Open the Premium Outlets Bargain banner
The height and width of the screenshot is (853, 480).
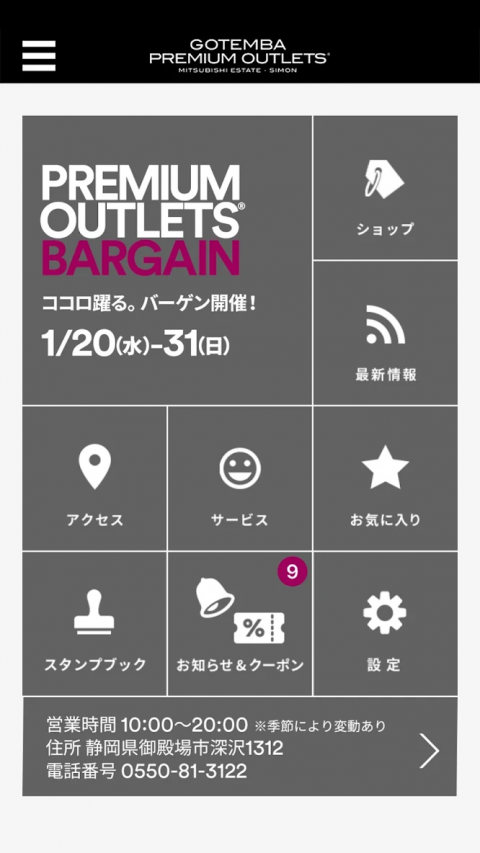pyautogui.click(x=167, y=260)
